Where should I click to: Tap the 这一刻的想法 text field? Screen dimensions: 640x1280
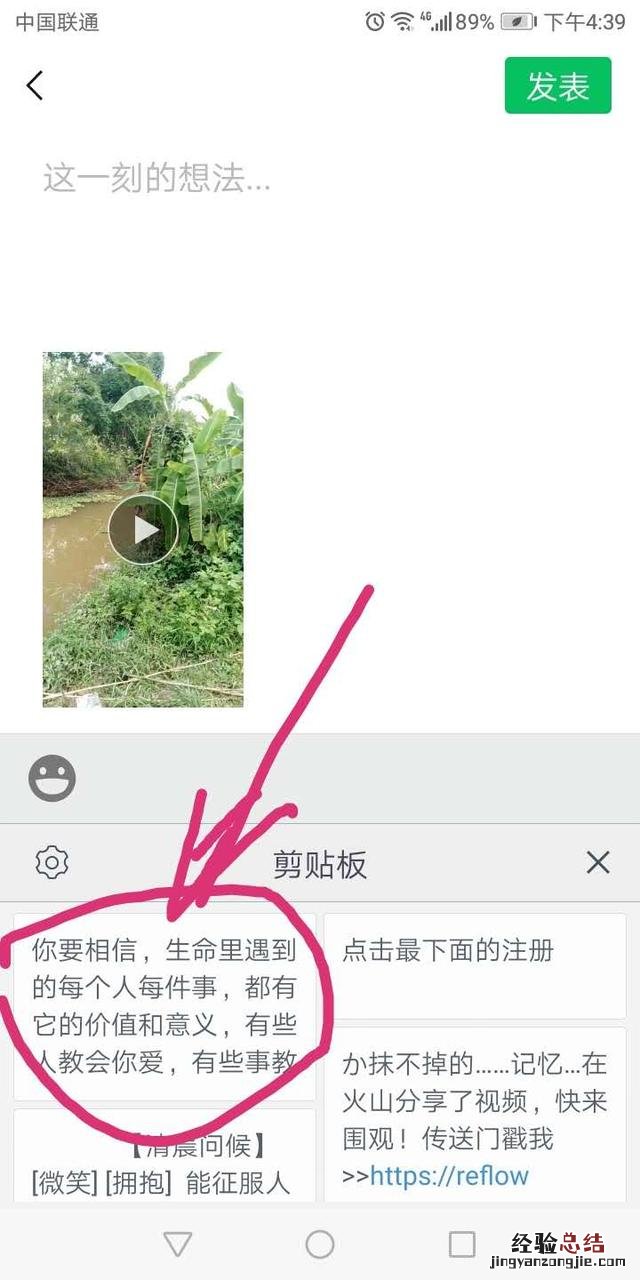pos(300,180)
